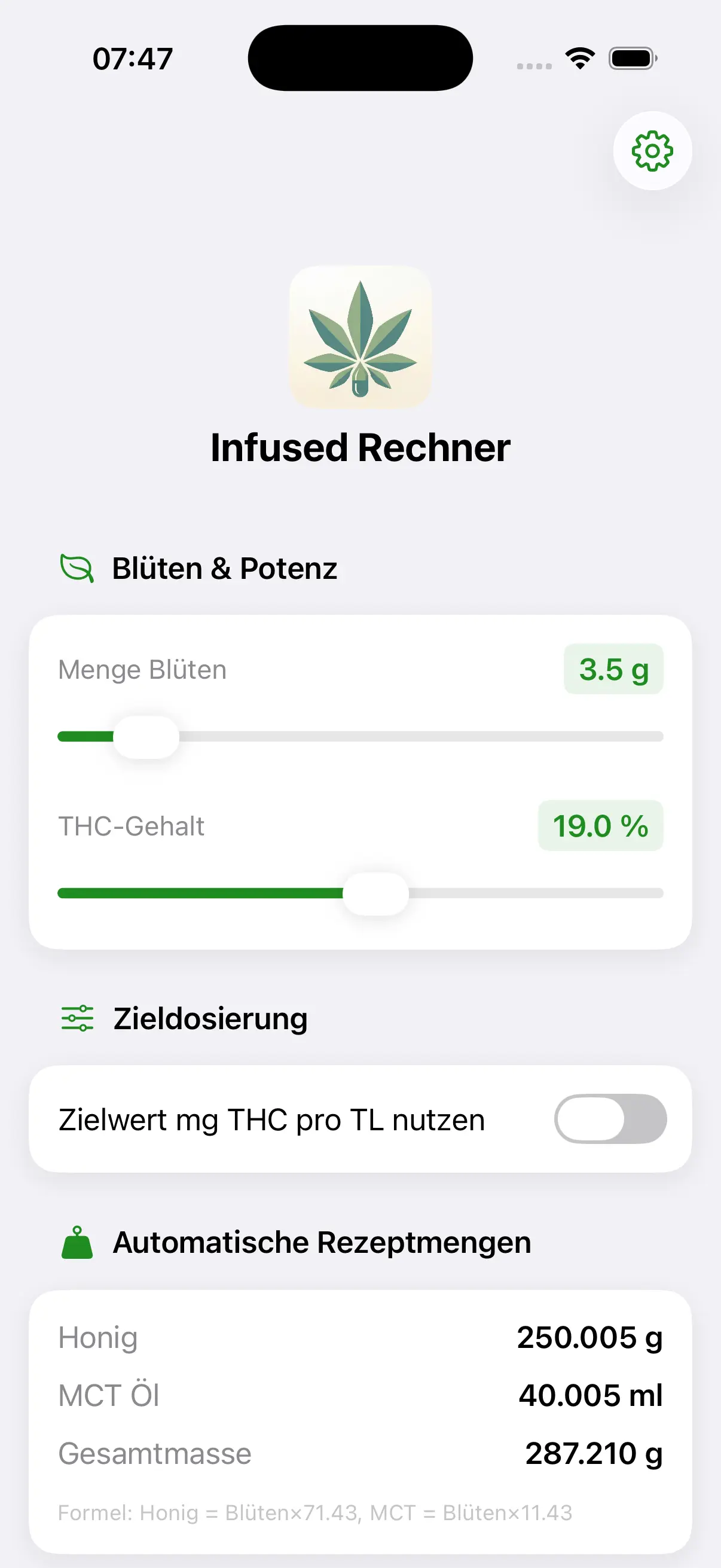This screenshot has height=1568, width=721.
Task: Adjust the Menge Blüten slider
Action: tap(146, 737)
